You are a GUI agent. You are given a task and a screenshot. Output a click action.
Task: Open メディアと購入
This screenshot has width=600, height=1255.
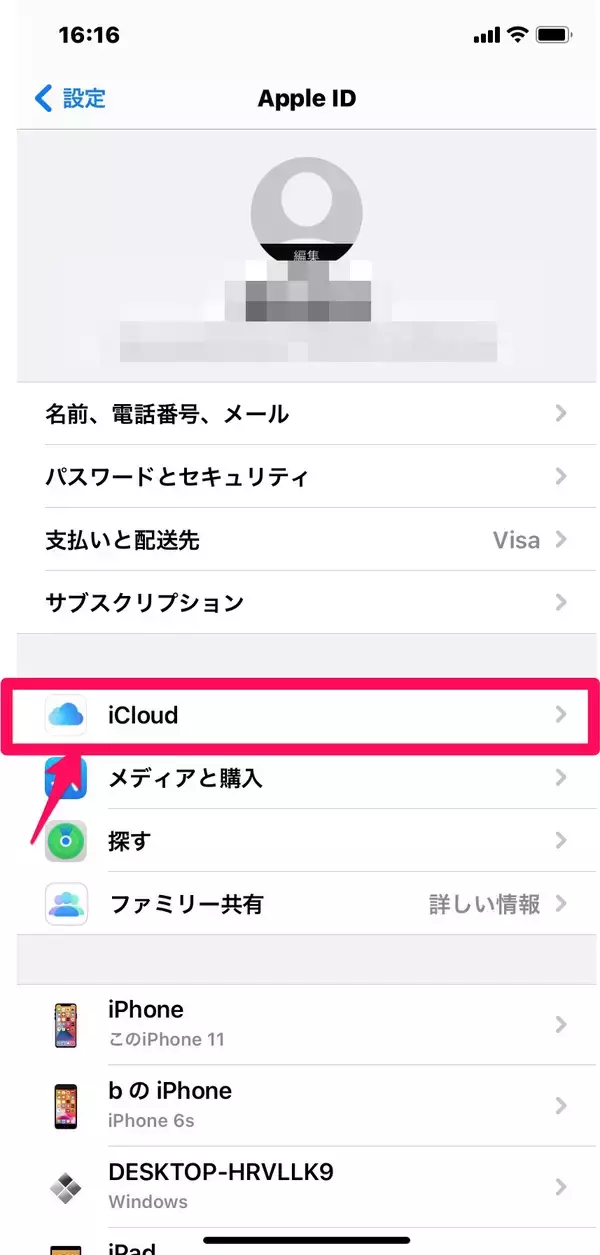[300, 777]
